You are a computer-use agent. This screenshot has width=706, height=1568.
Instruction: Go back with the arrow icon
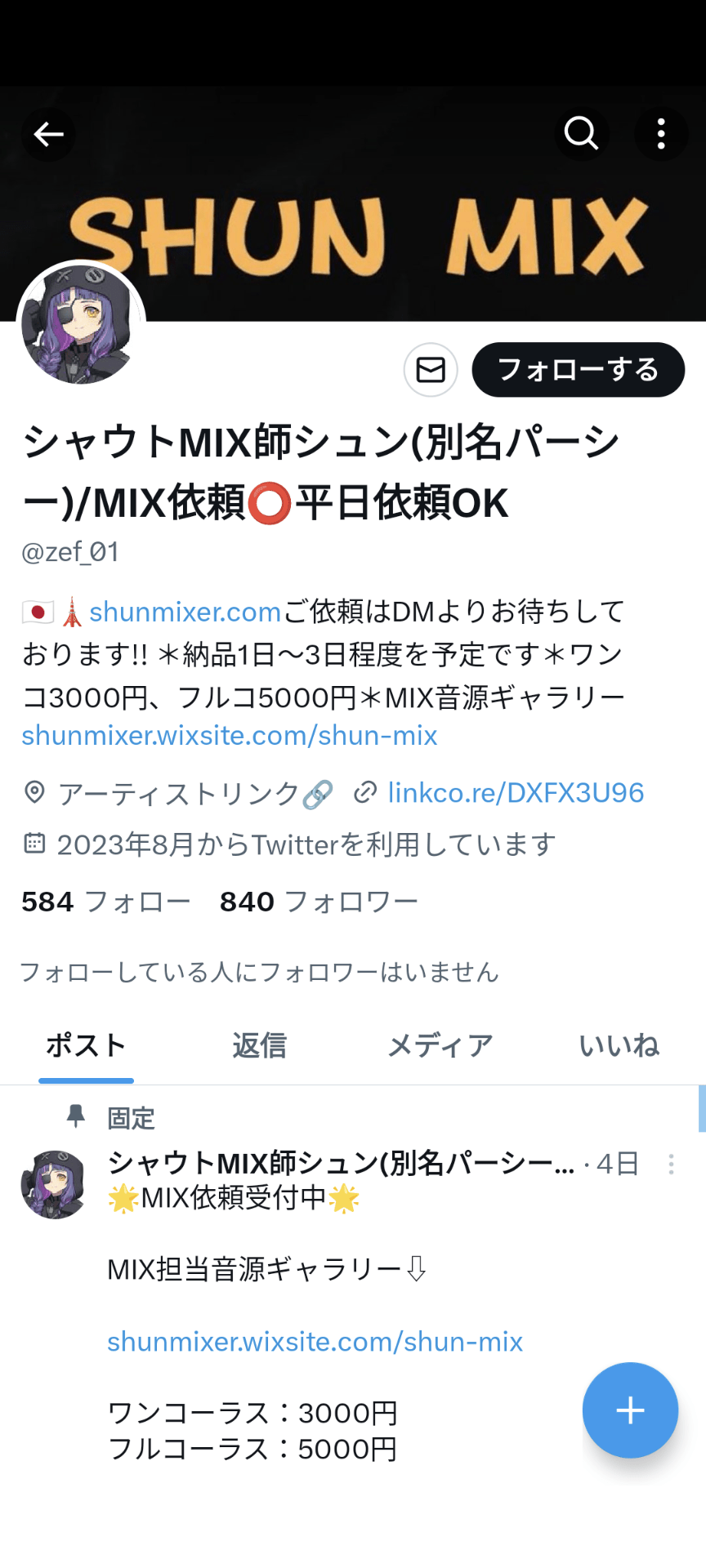[x=48, y=135]
